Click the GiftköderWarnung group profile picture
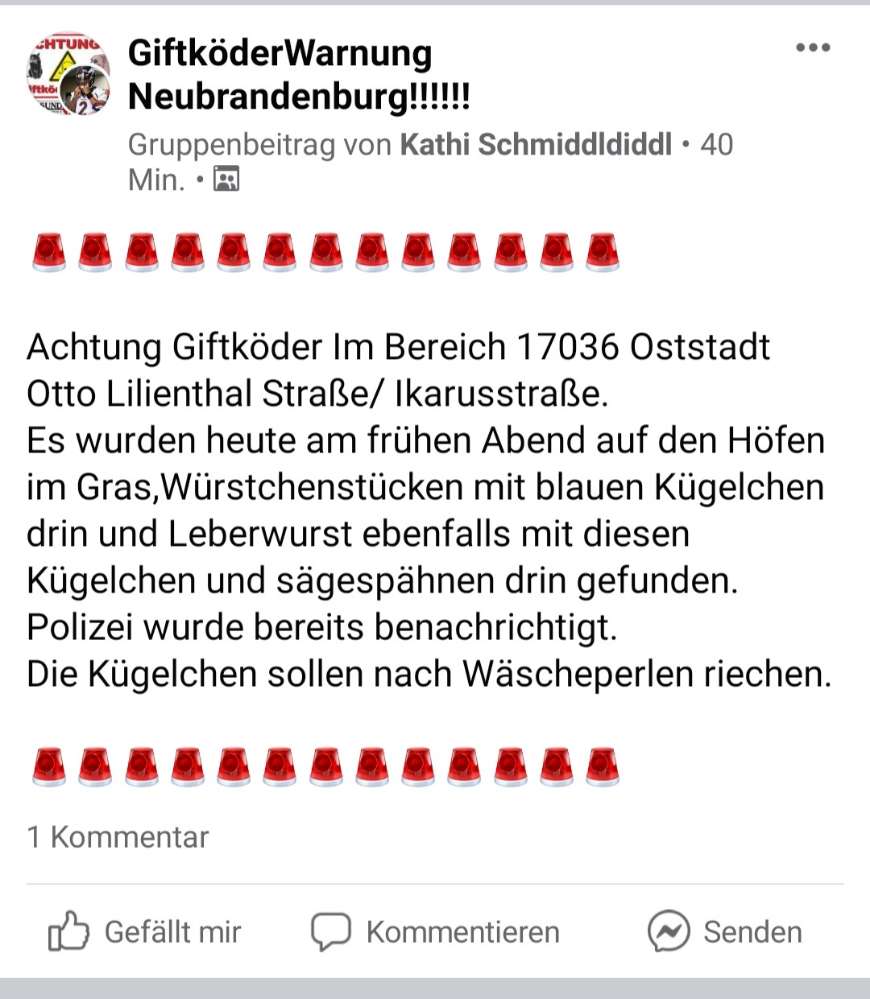This screenshot has height=999, width=870. (x=66, y=73)
